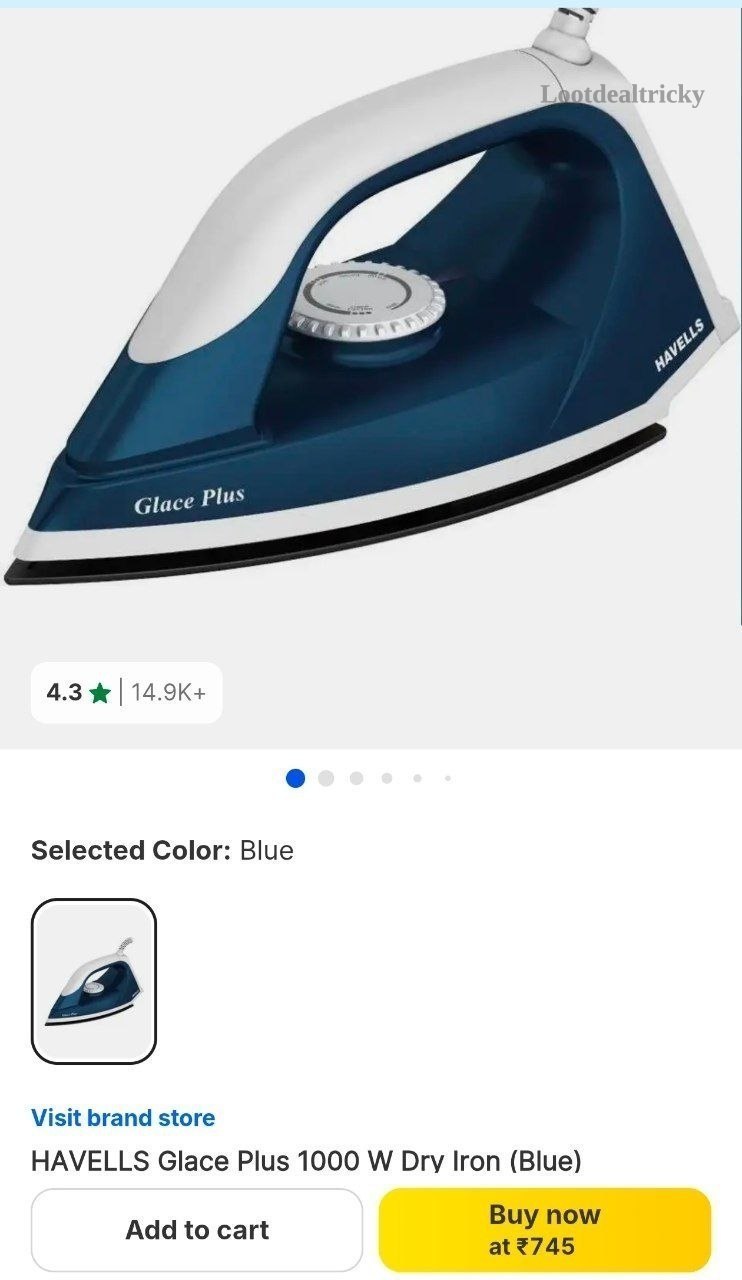Open the 4.3 star ratings badge
The width and height of the screenshot is (742, 1280).
[x=126, y=692]
